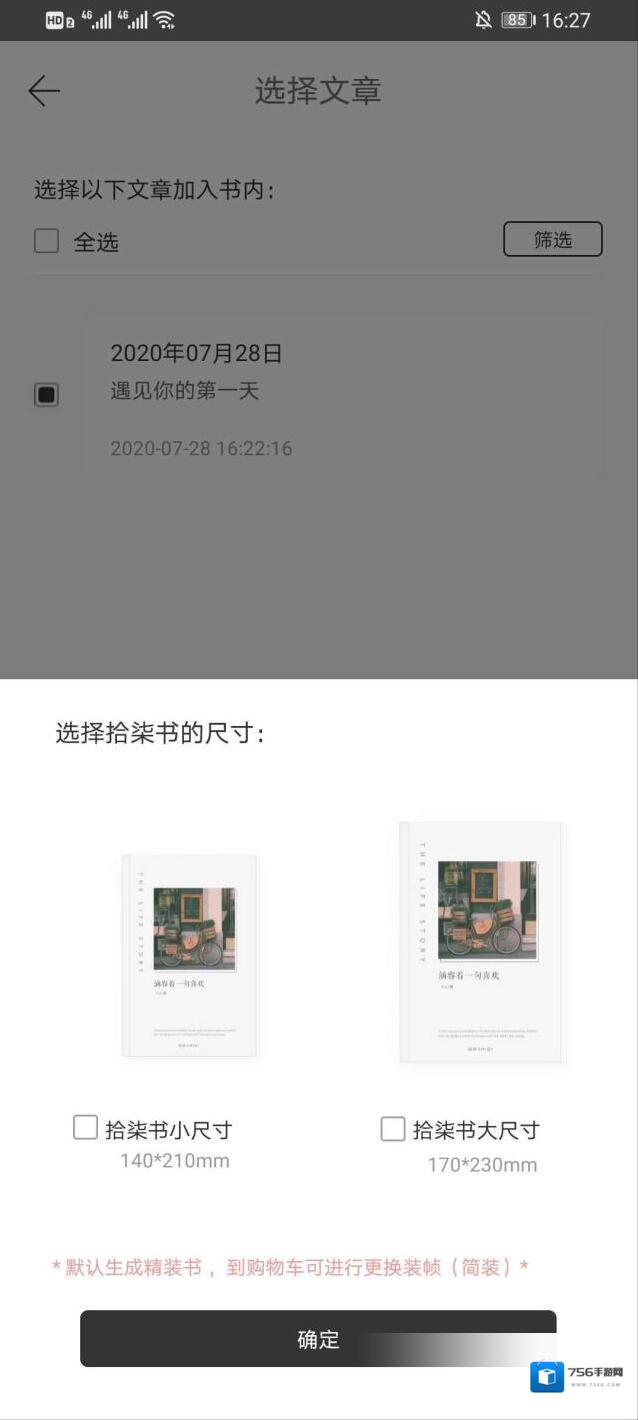Tap the large size book cover
Viewport: 638px width, 1420px height.
tap(481, 941)
